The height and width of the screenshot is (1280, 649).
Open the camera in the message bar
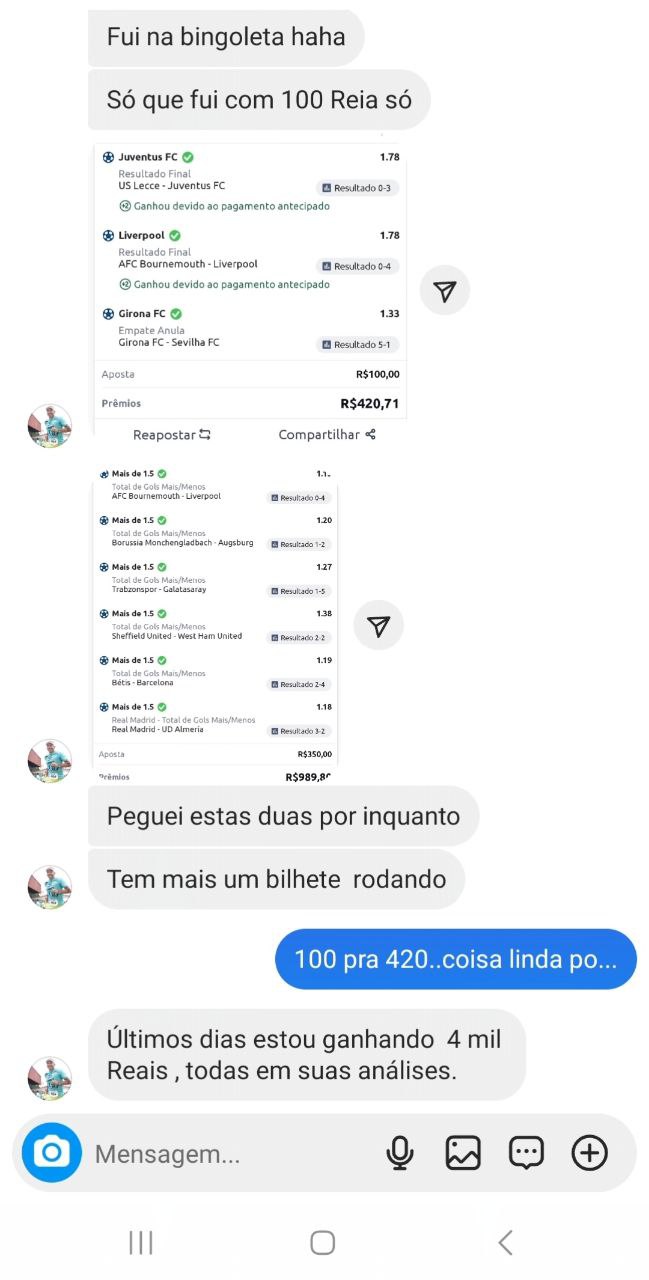(51, 1153)
